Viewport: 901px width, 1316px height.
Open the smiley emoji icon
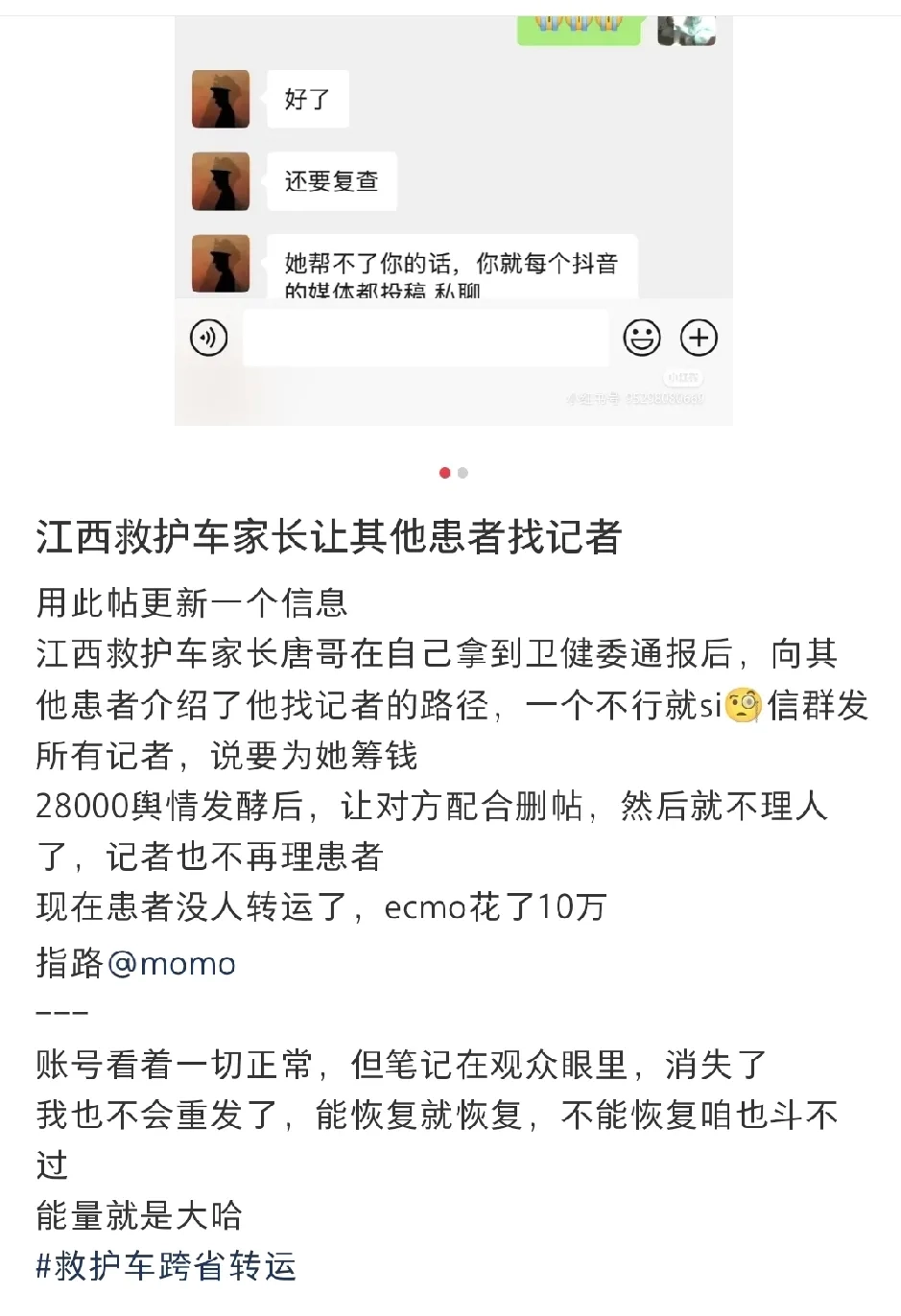coord(642,338)
